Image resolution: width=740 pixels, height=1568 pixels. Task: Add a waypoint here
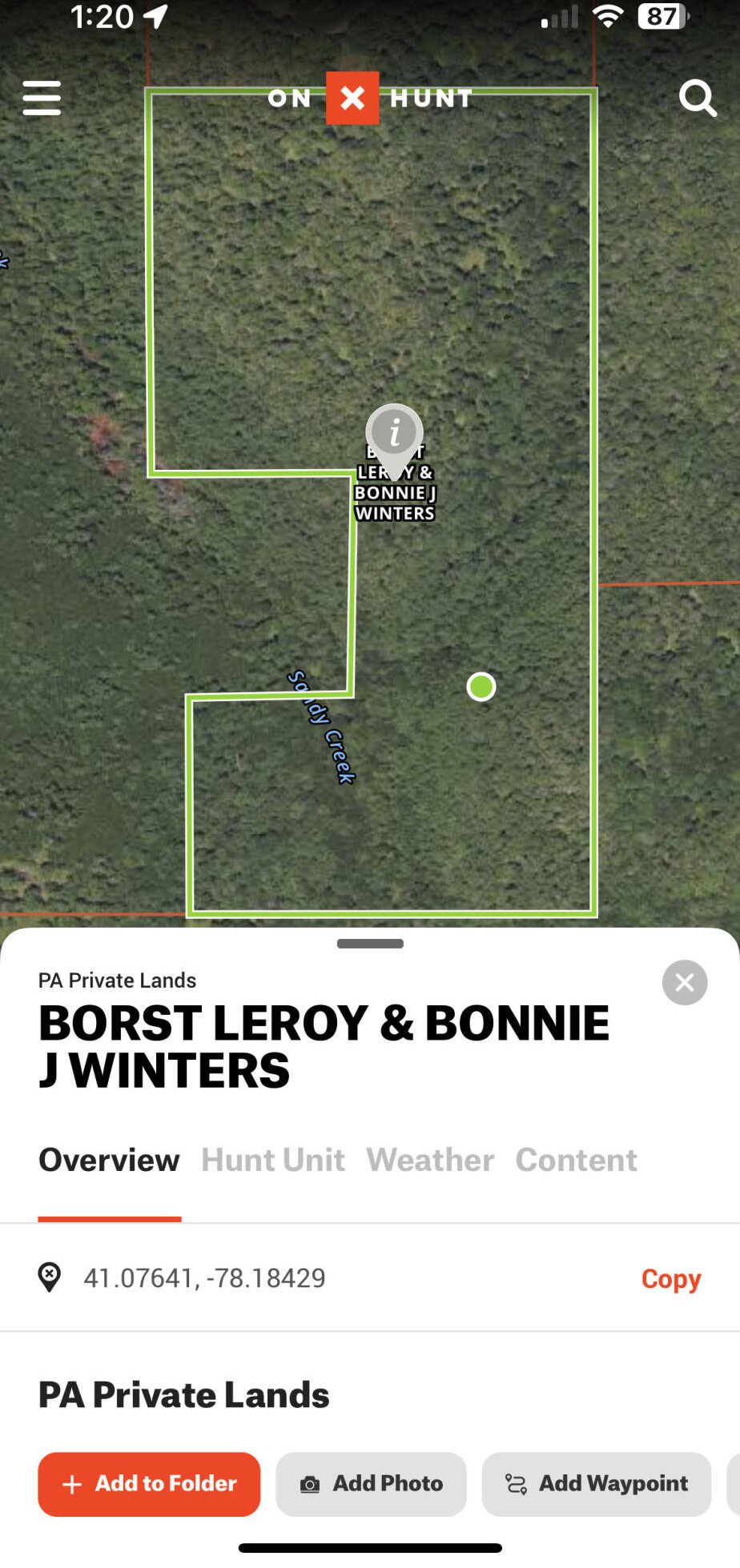[x=596, y=1484]
